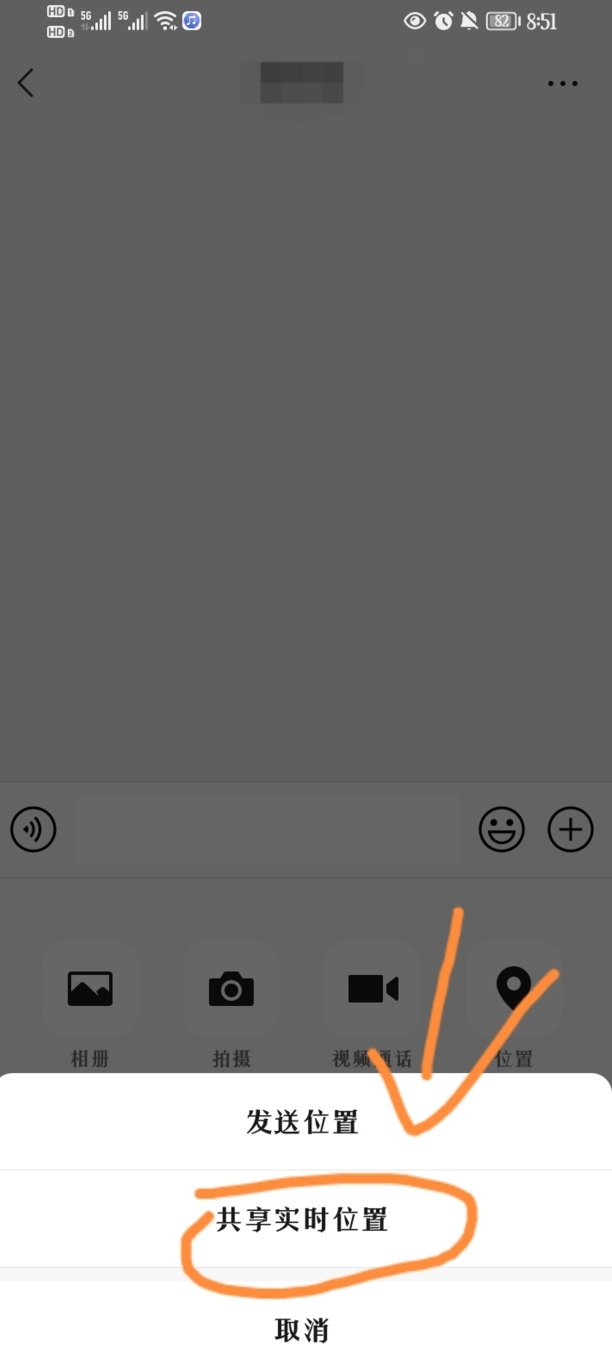Viewport: 612px width, 1350px height.
Task: Choose 共享实时位置 option
Action: click(x=302, y=1220)
